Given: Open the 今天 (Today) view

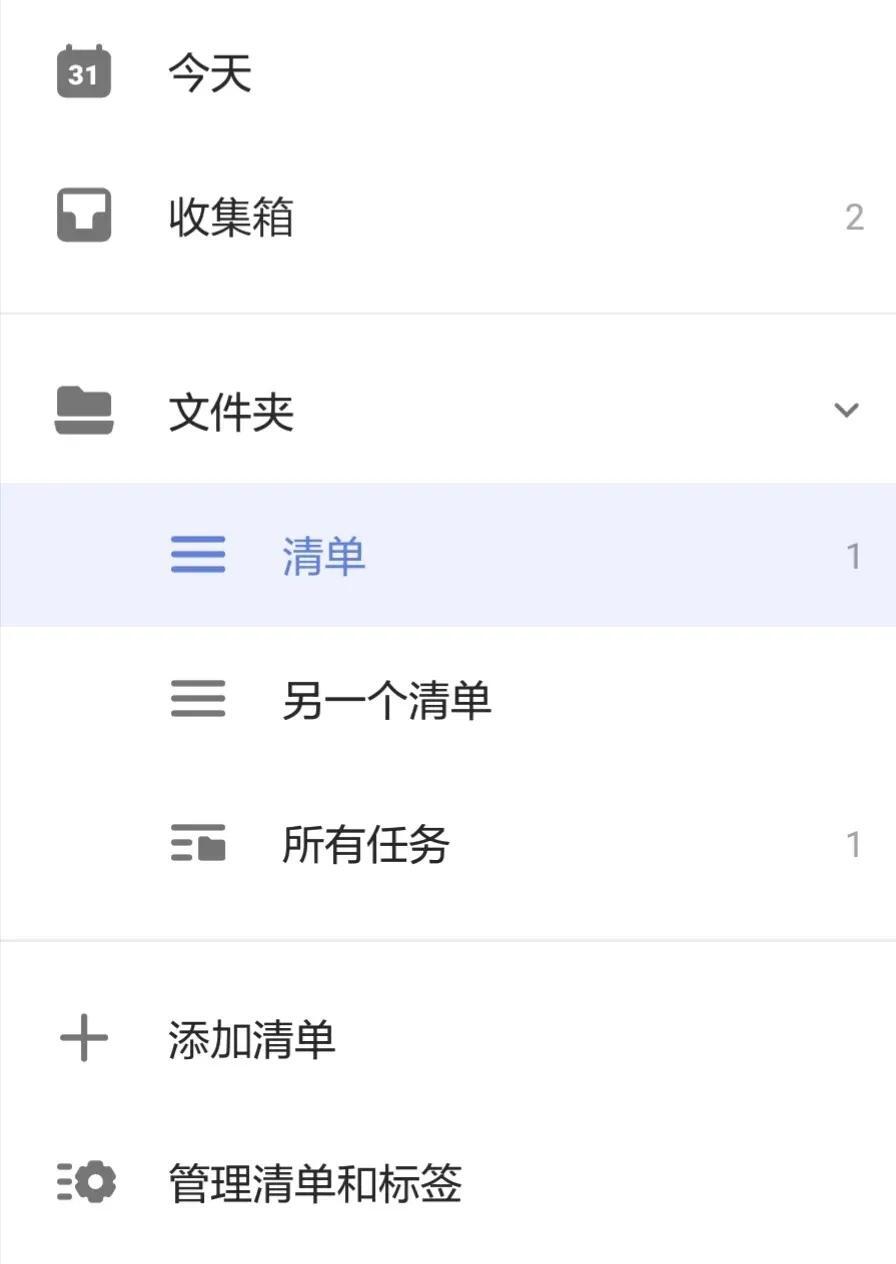Looking at the screenshot, I should tap(209, 74).
